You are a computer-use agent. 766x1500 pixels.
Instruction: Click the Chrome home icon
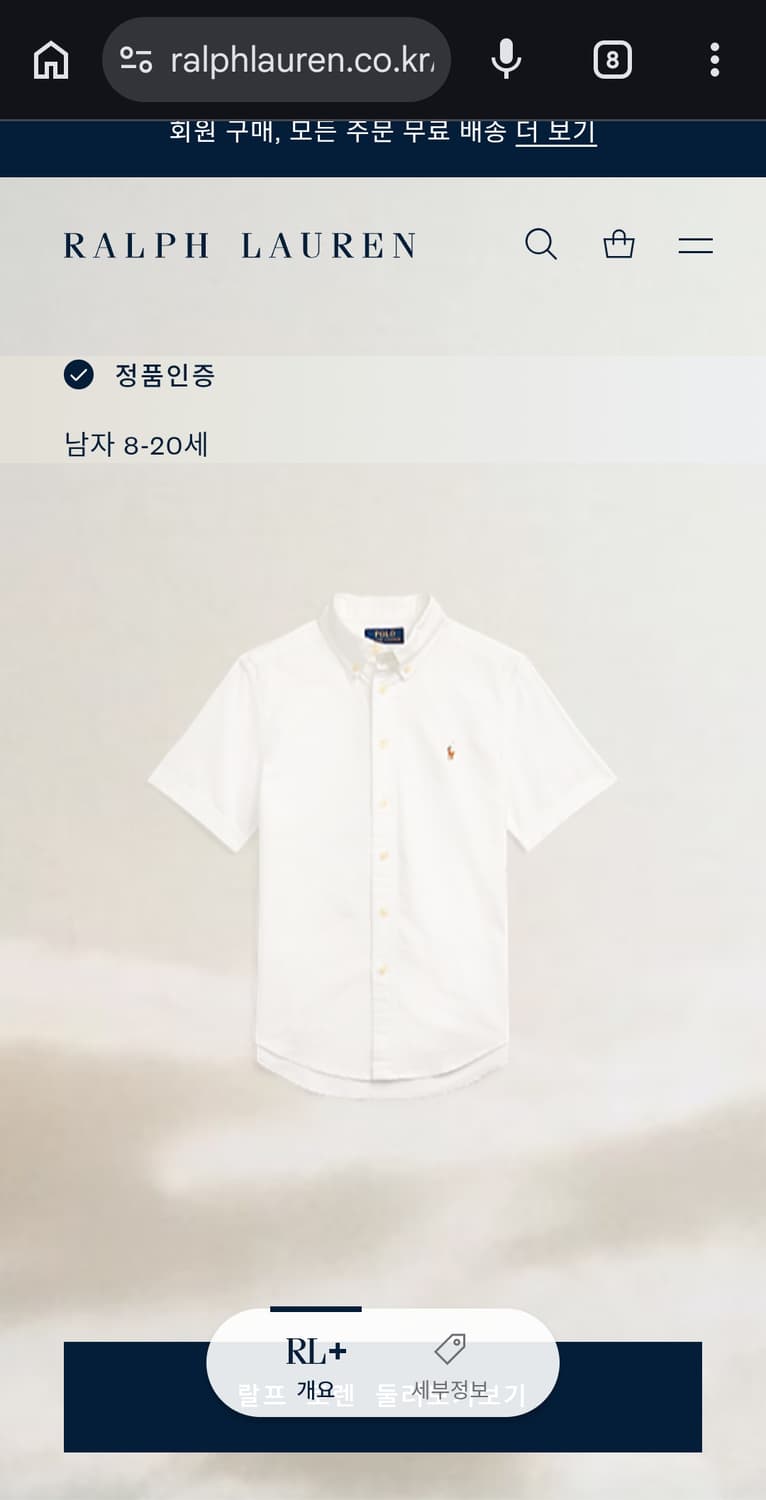coord(49,59)
